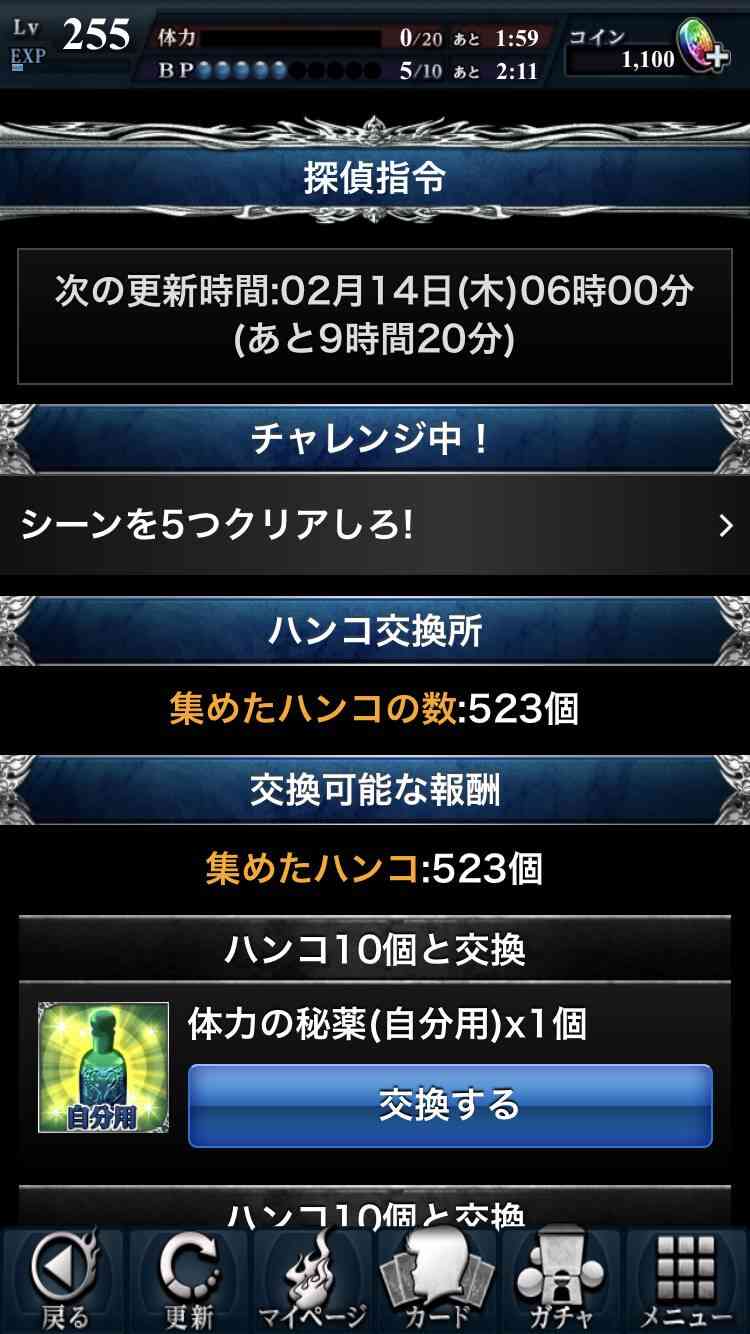Screen dimensions: 750x1334
Task: Tap the 交換する button for 体力の秘薬
Action: (450, 1105)
